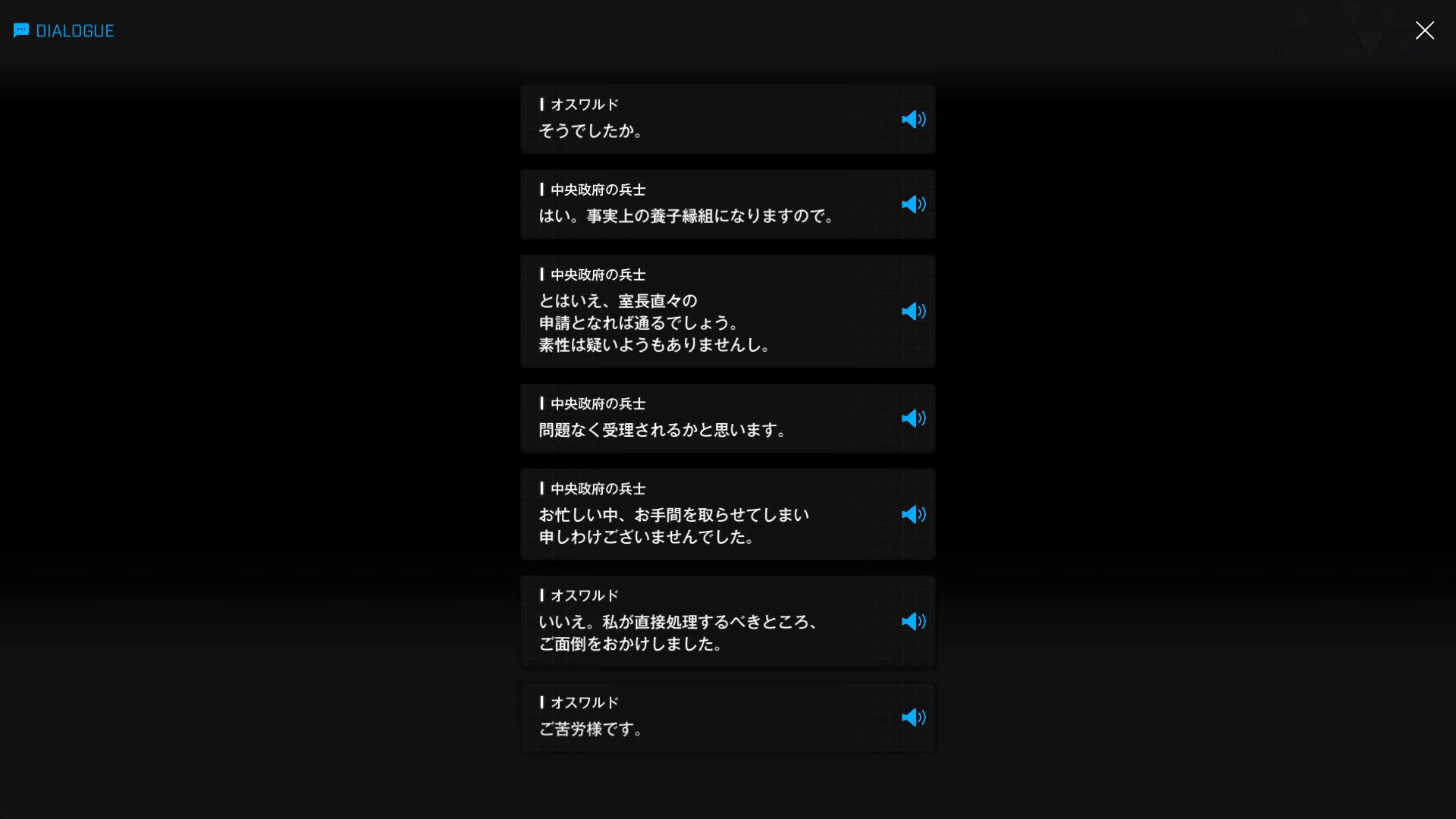Viewport: 1456px width, 819px height.
Task: Close the dialogue log
Action: point(1424,30)
